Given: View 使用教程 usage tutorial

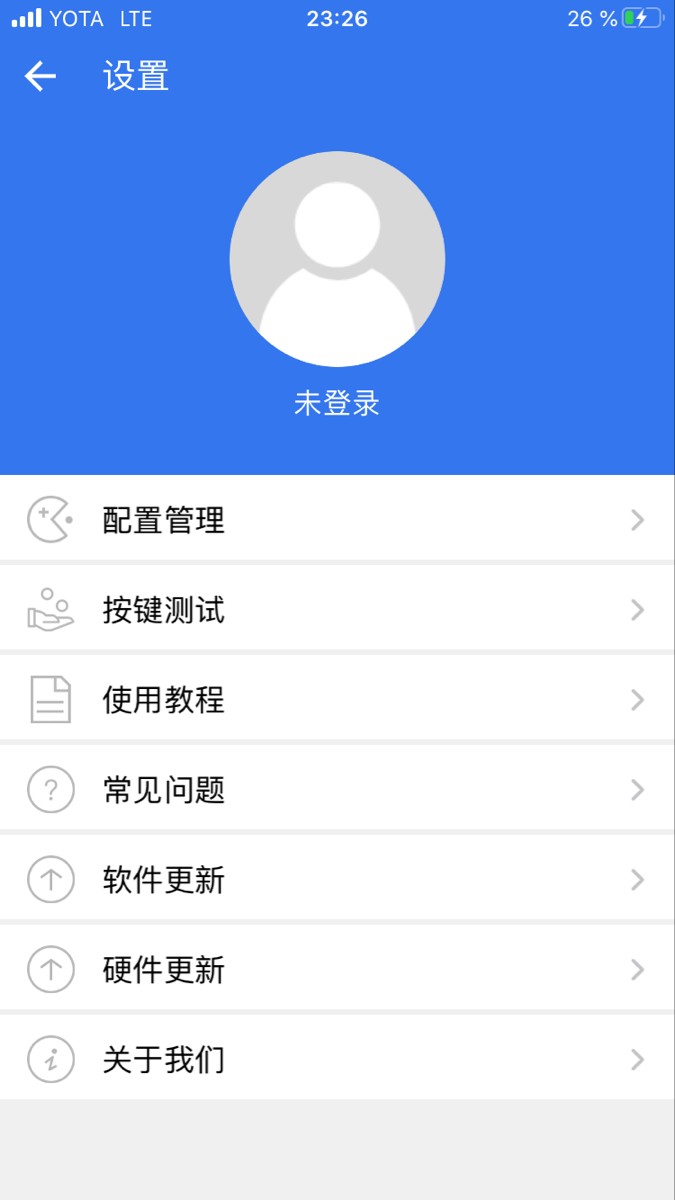Looking at the screenshot, I should point(337,700).
